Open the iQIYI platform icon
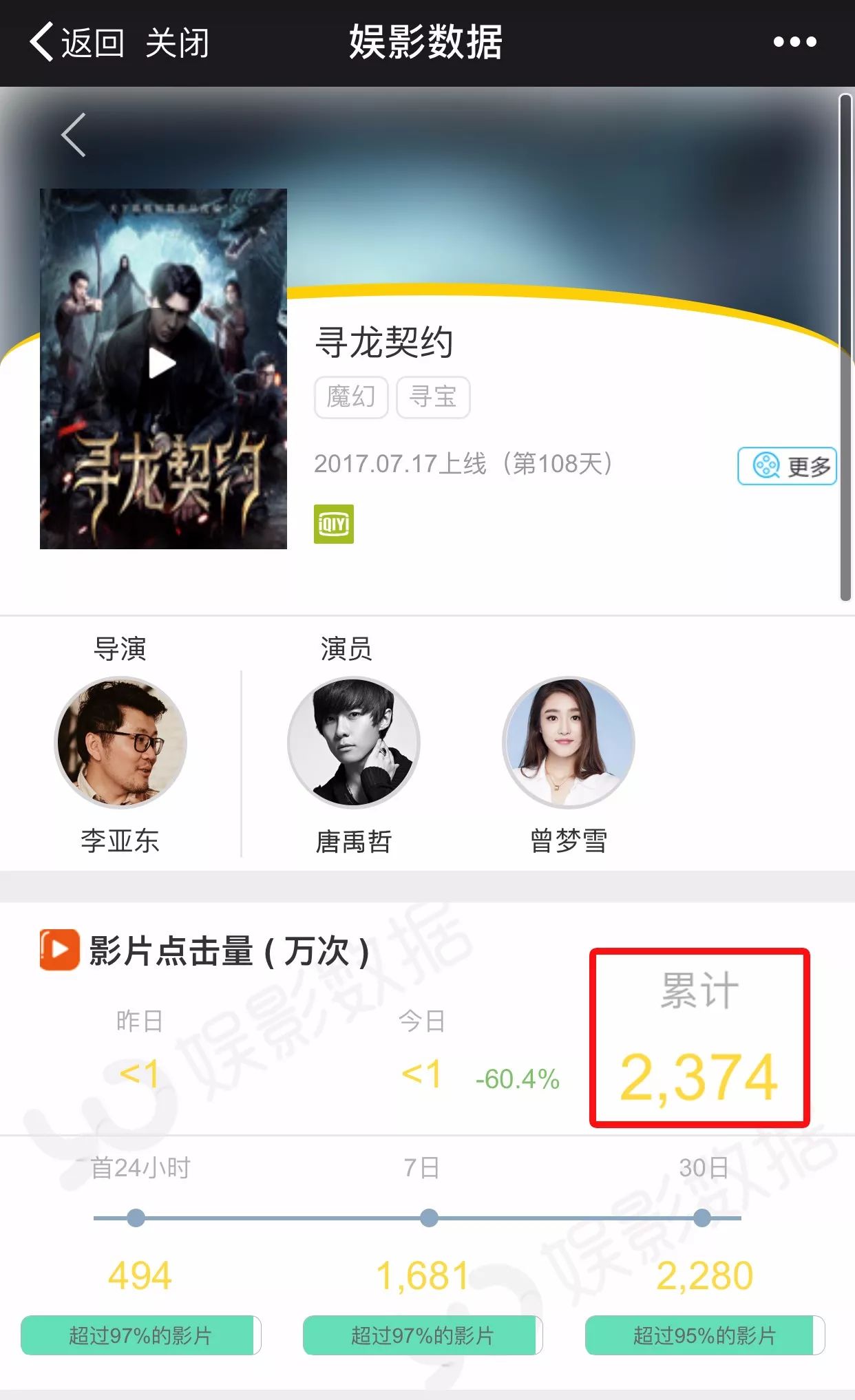The width and height of the screenshot is (855, 1400). click(334, 524)
